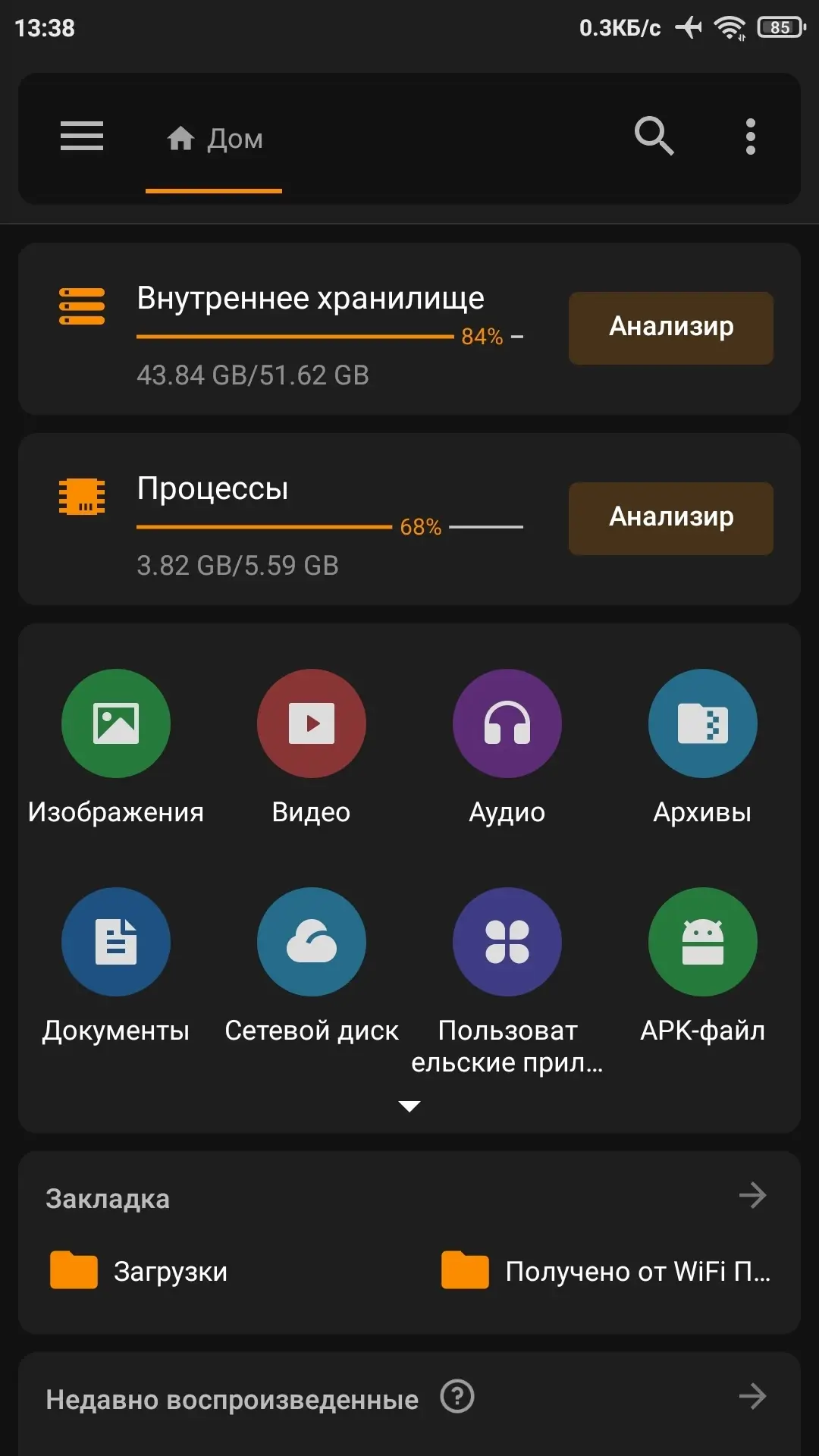Open the Закладка arrow to see bookmarks
The width and height of the screenshot is (819, 1456).
[x=752, y=1196]
